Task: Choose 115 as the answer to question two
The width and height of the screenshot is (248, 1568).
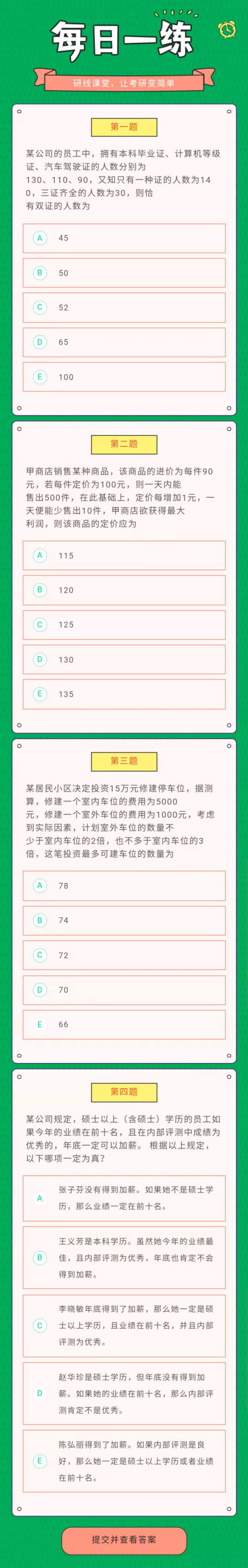Action: tap(124, 555)
